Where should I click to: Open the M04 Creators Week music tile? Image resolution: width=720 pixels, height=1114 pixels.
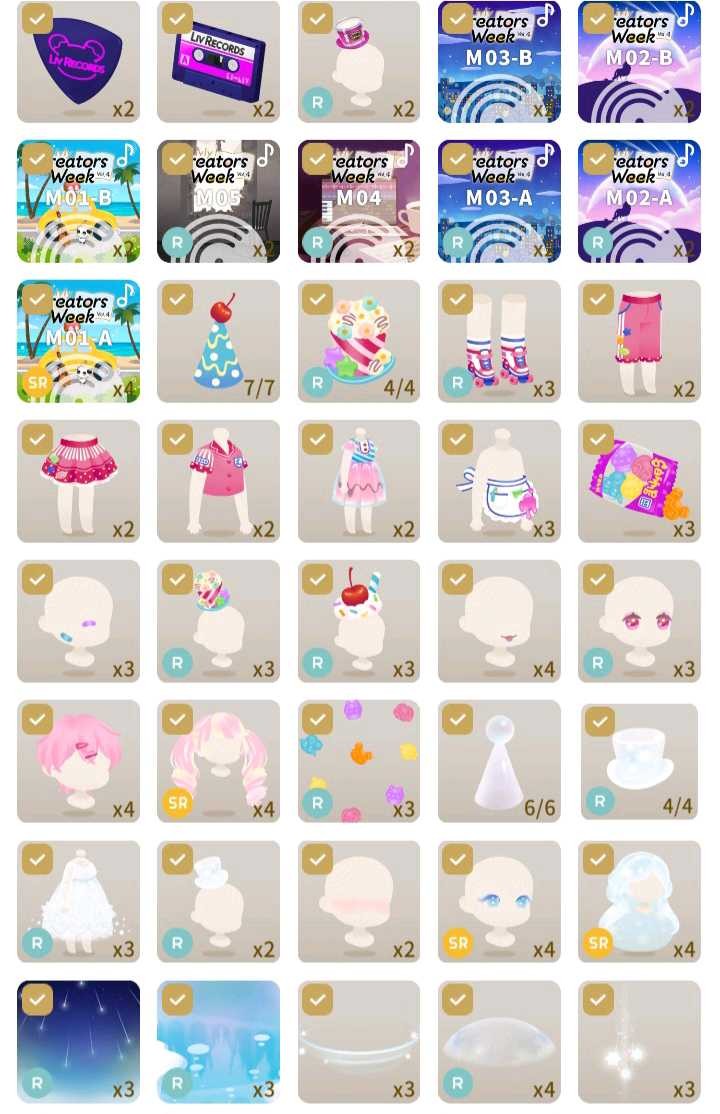(x=358, y=202)
